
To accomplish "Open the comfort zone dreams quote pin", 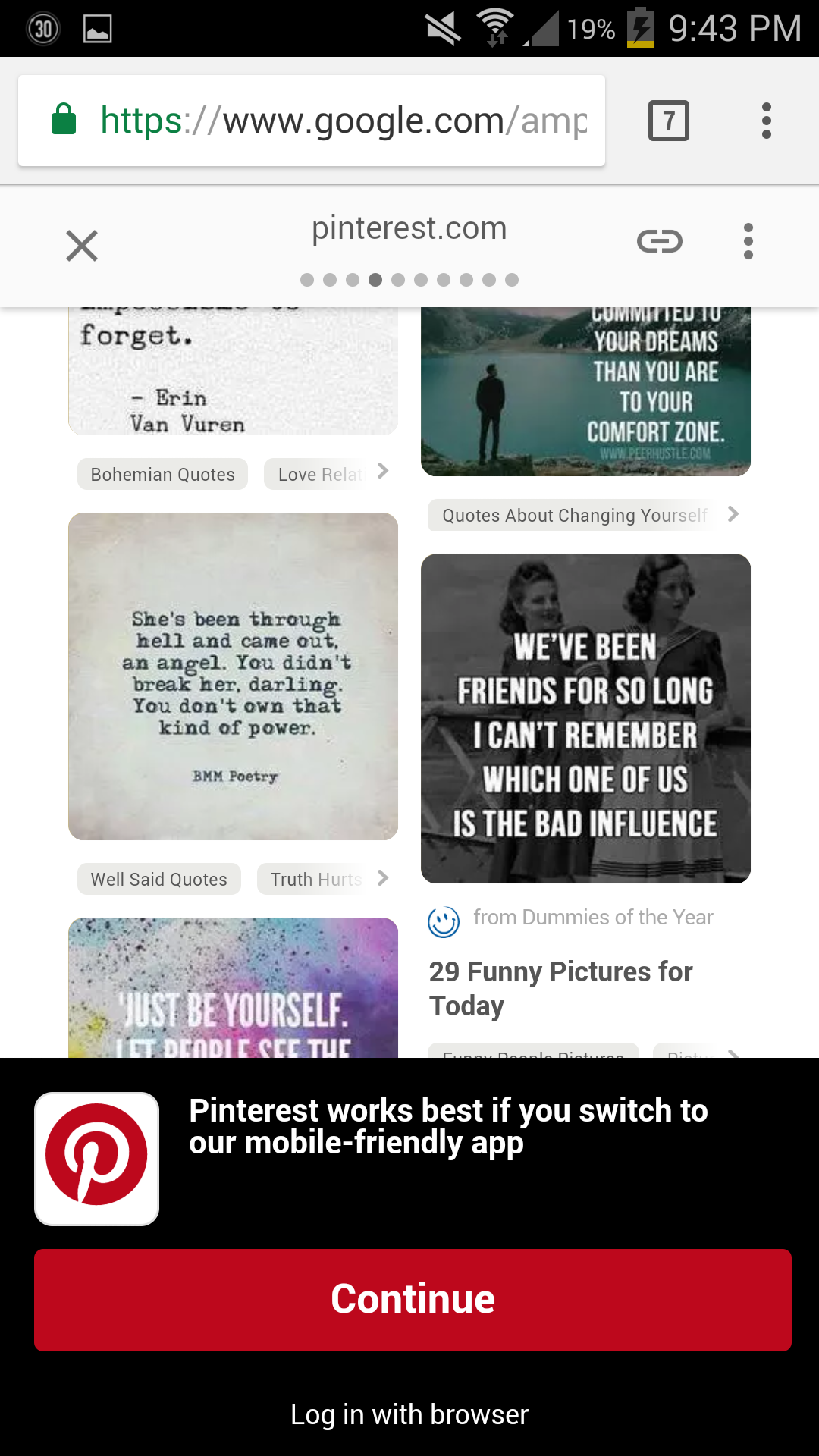I will point(585,391).
